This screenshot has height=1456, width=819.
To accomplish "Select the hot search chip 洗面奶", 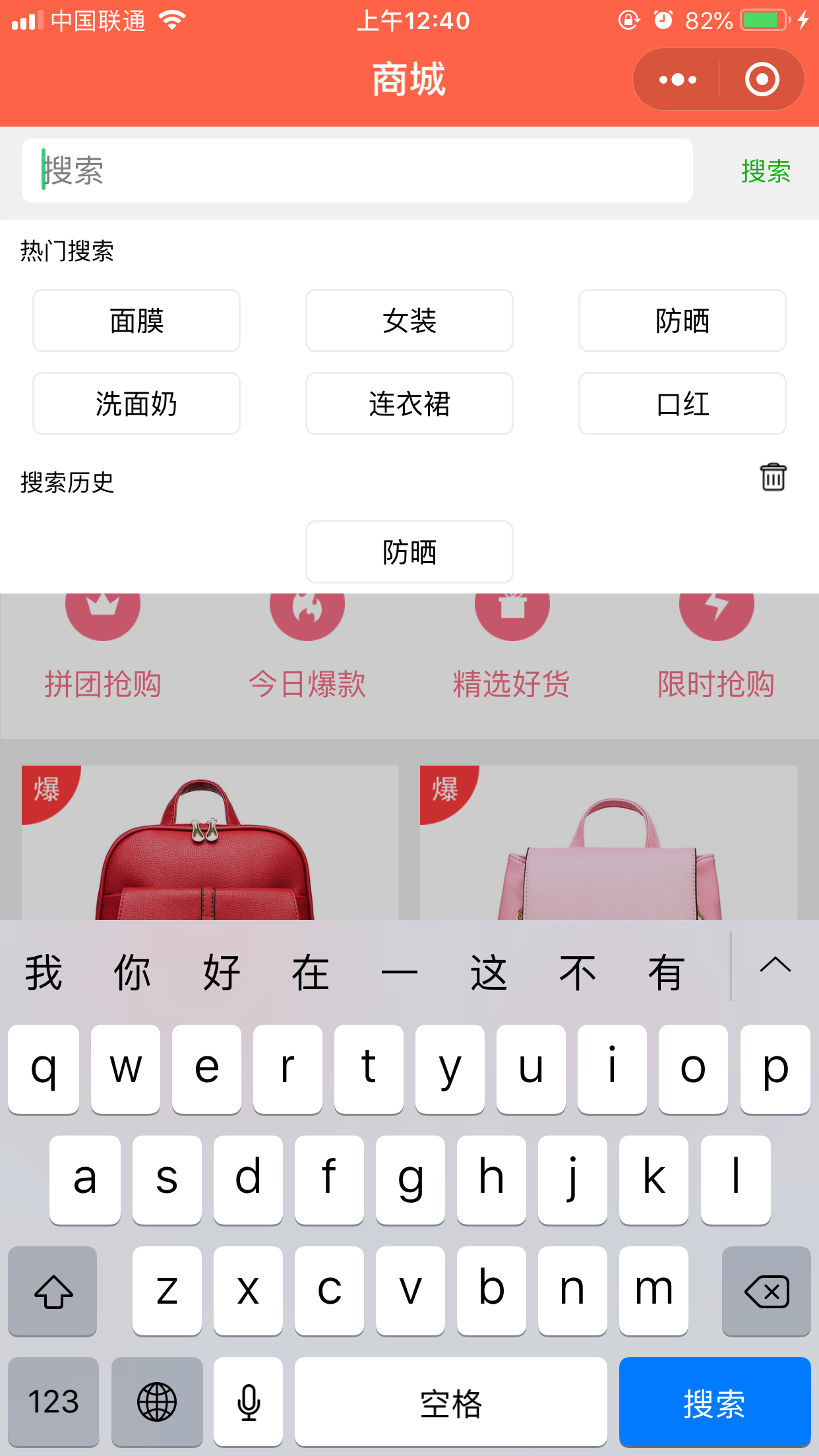I will [136, 404].
